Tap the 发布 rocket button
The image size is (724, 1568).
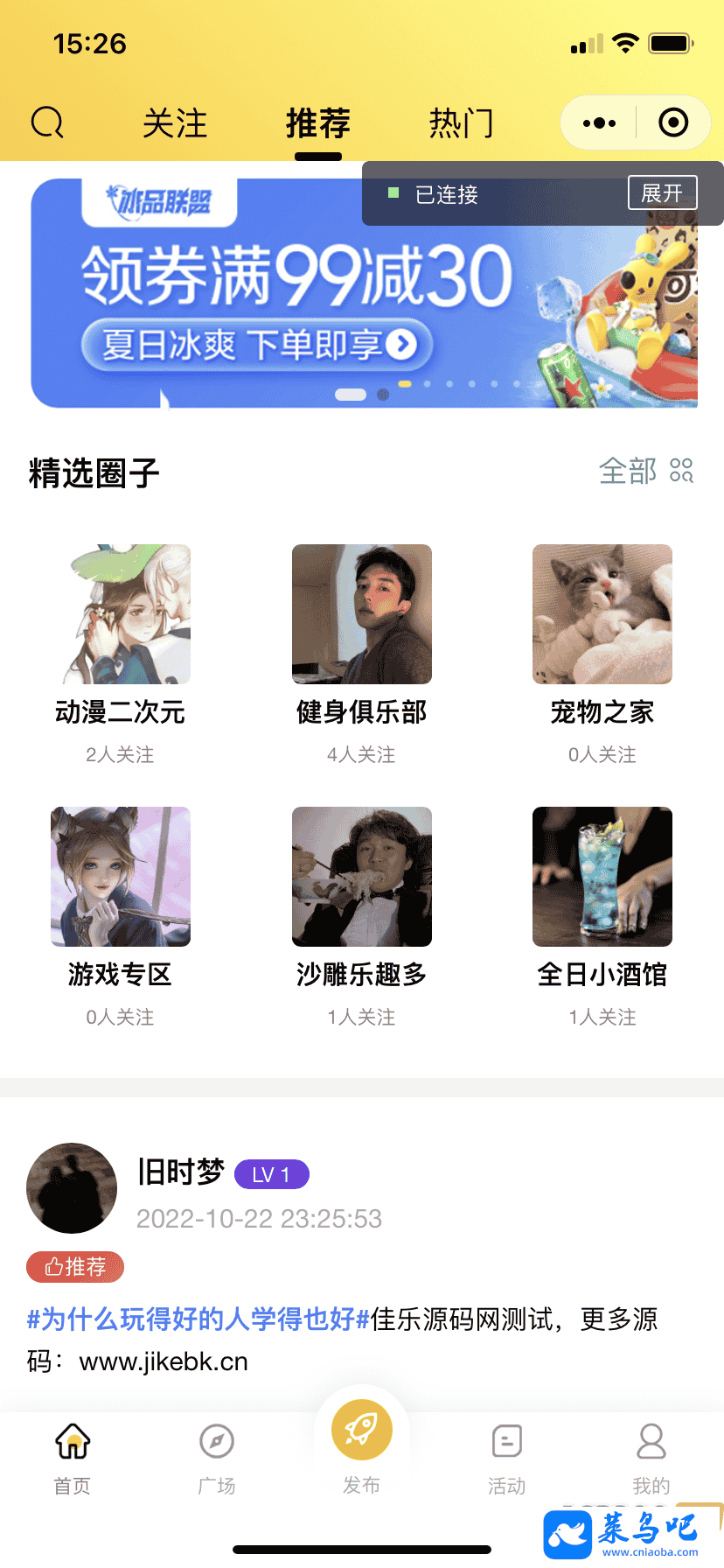pos(362,1431)
